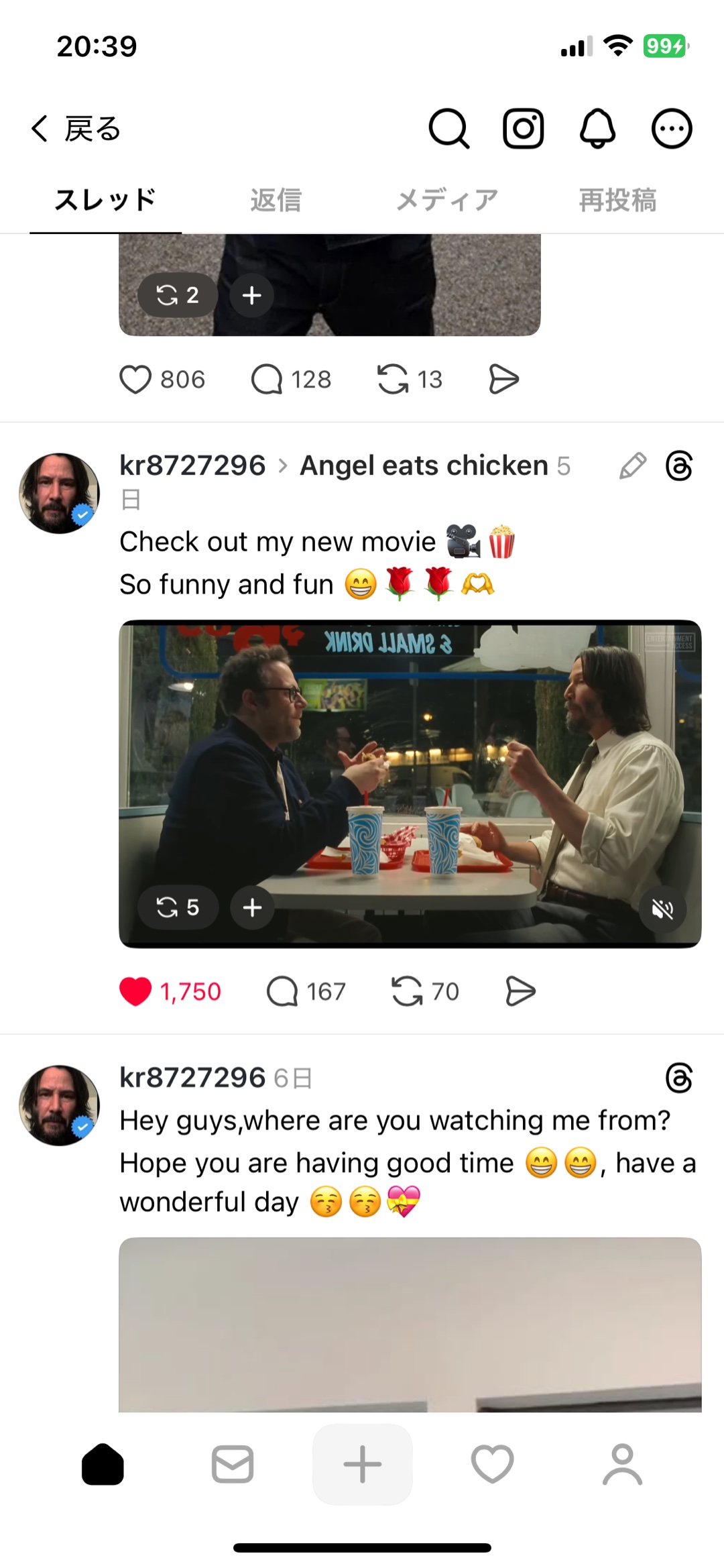
Task: Like the post with 806 likes
Action: pyautogui.click(x=135, y=380)
